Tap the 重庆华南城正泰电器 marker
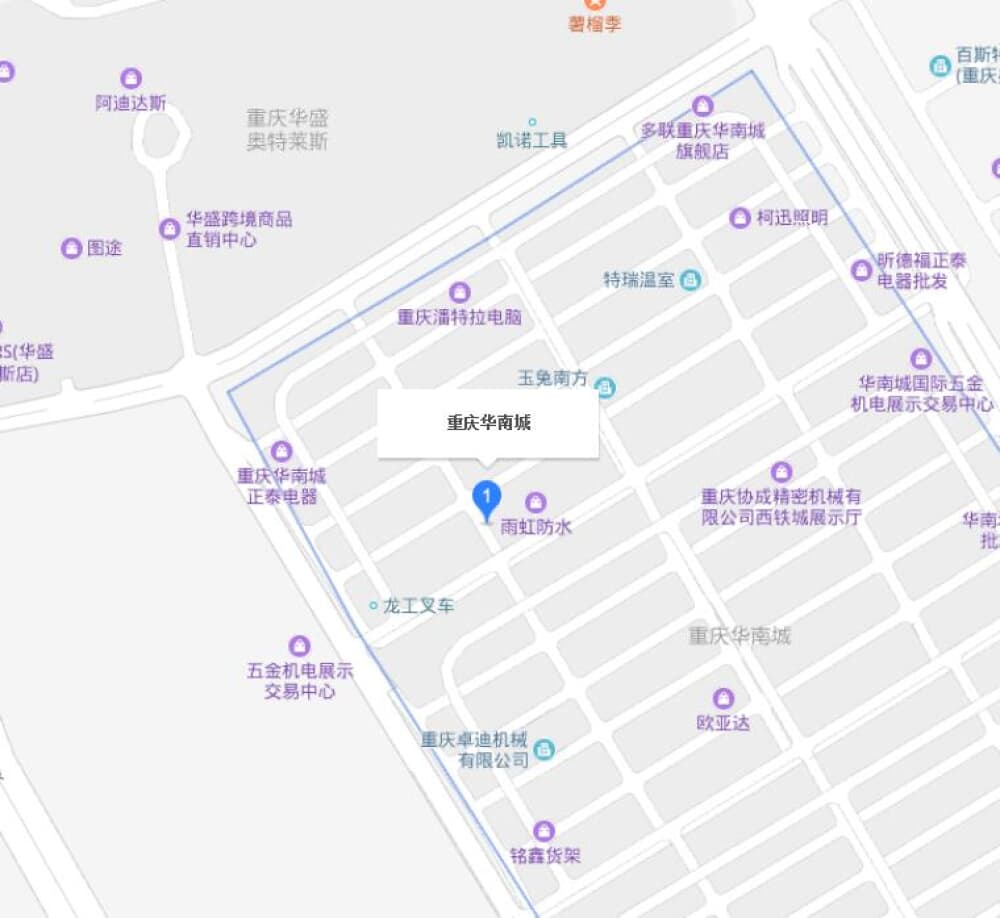This screenshot has height=918, width=1000. point(281,452)
